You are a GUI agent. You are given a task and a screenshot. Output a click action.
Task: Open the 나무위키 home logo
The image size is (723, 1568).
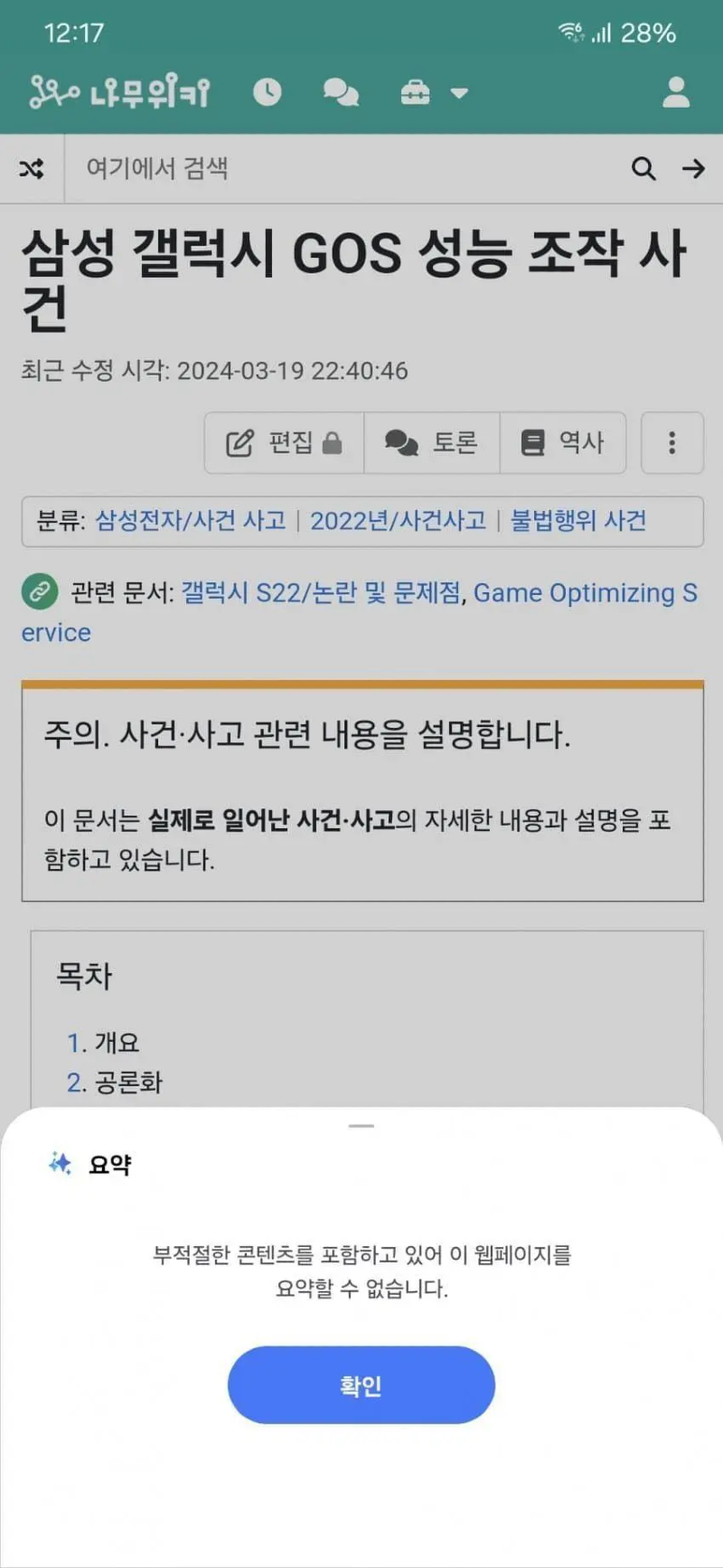coord(119,92)
